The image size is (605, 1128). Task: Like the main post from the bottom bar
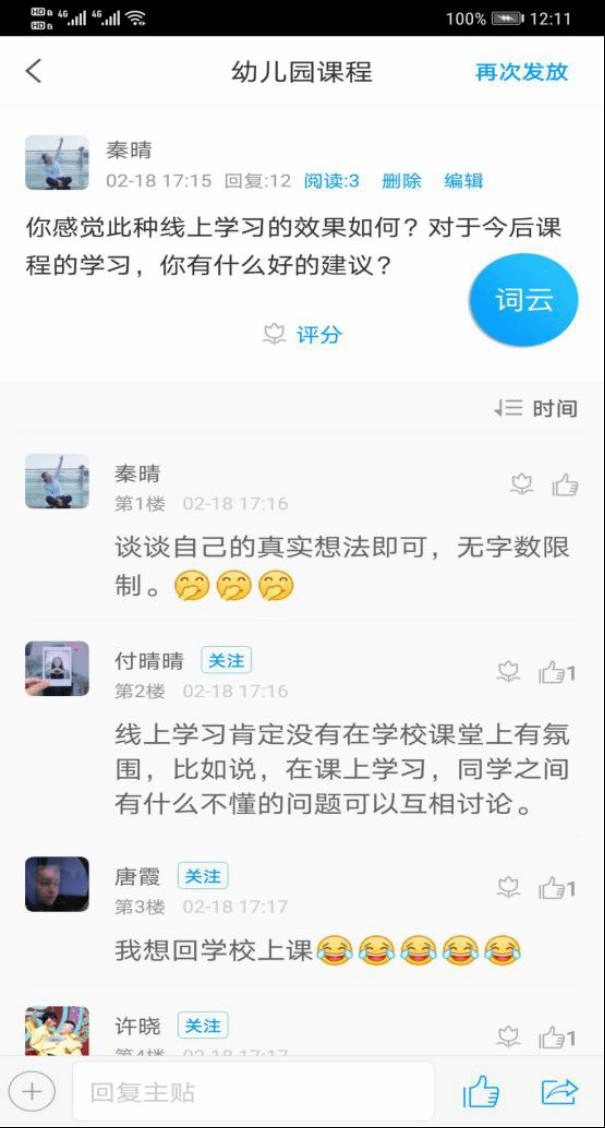point(481,1091)
